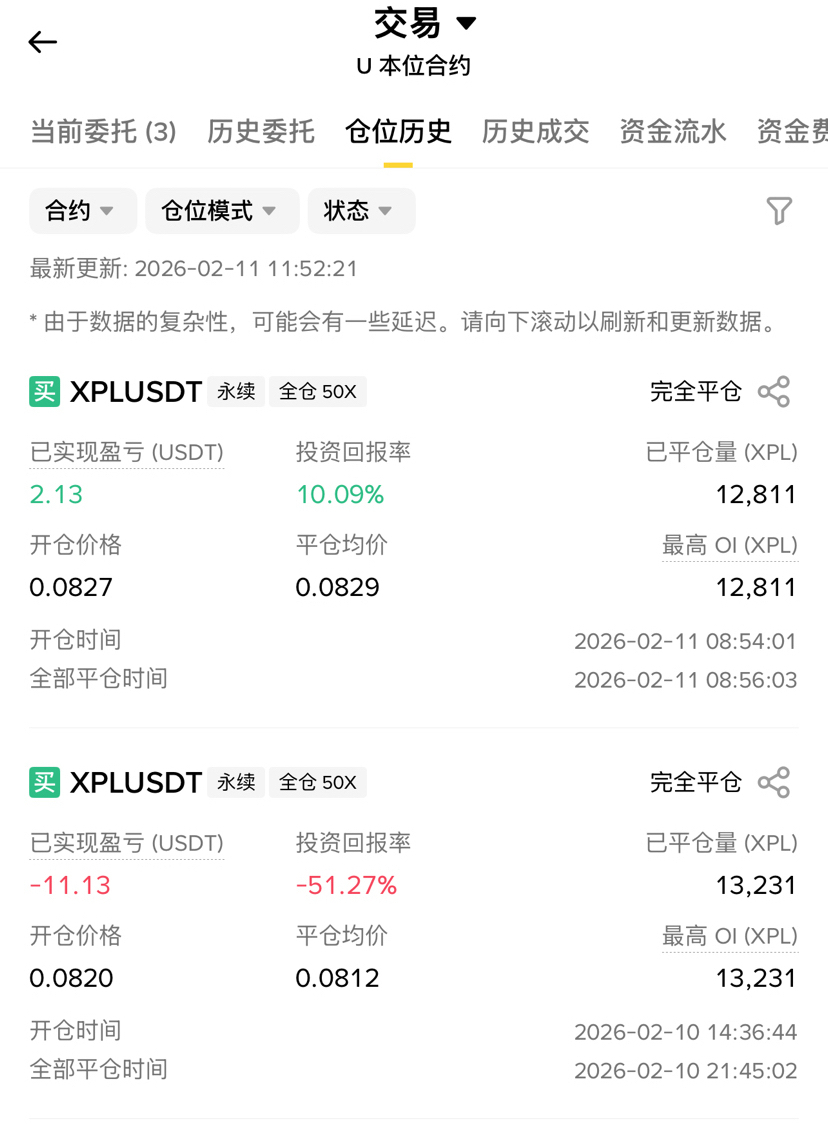This screenshot has width=828, height=1124.
Task: Open the 资金流水 tab
Action: [x=672, y=131]
